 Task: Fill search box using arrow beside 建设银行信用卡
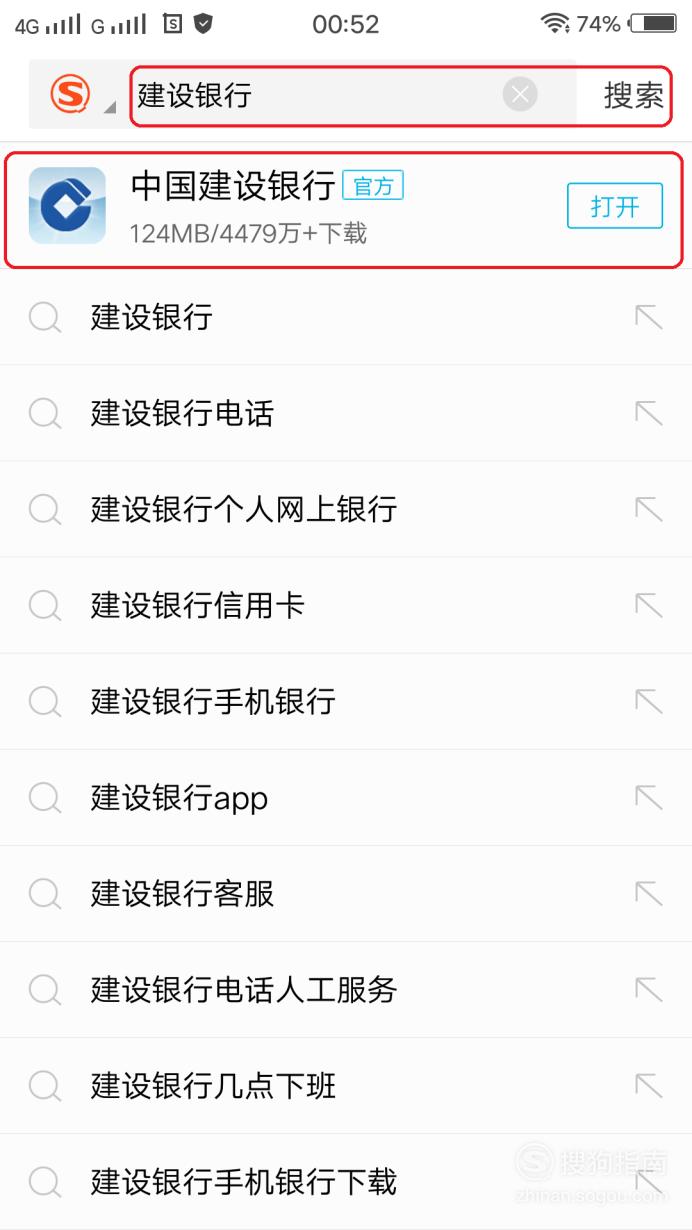(x=649, y=605)
